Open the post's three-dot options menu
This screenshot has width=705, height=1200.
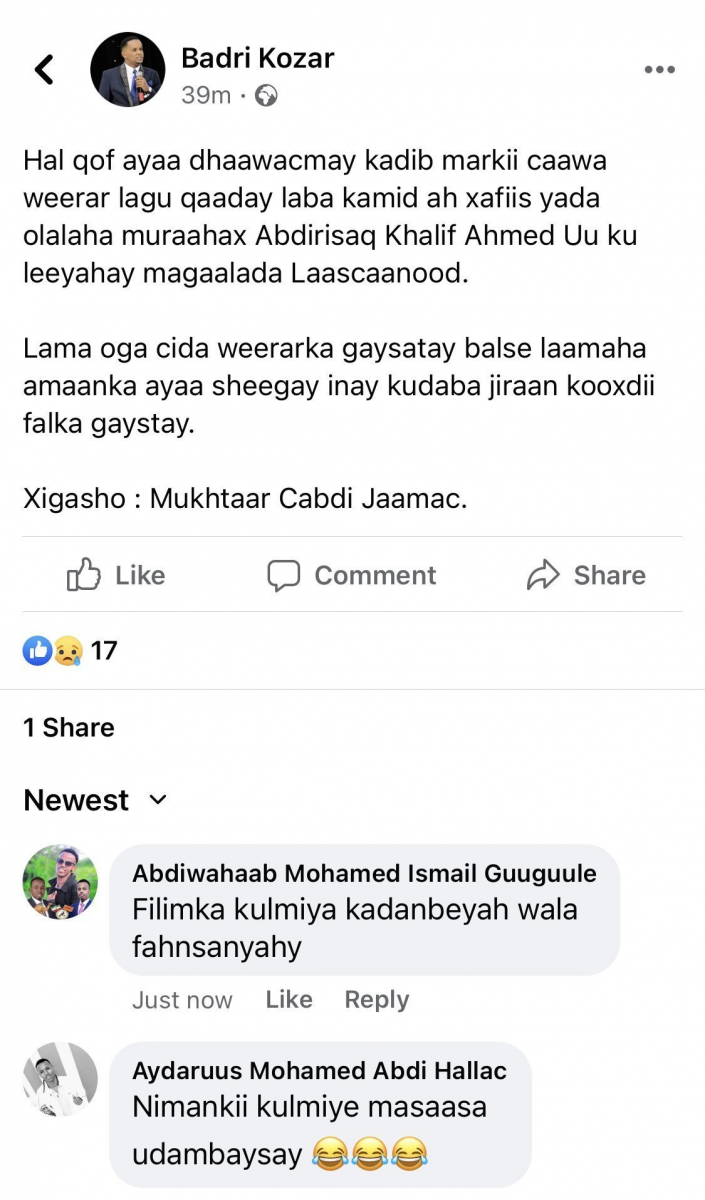coord(659,69)
